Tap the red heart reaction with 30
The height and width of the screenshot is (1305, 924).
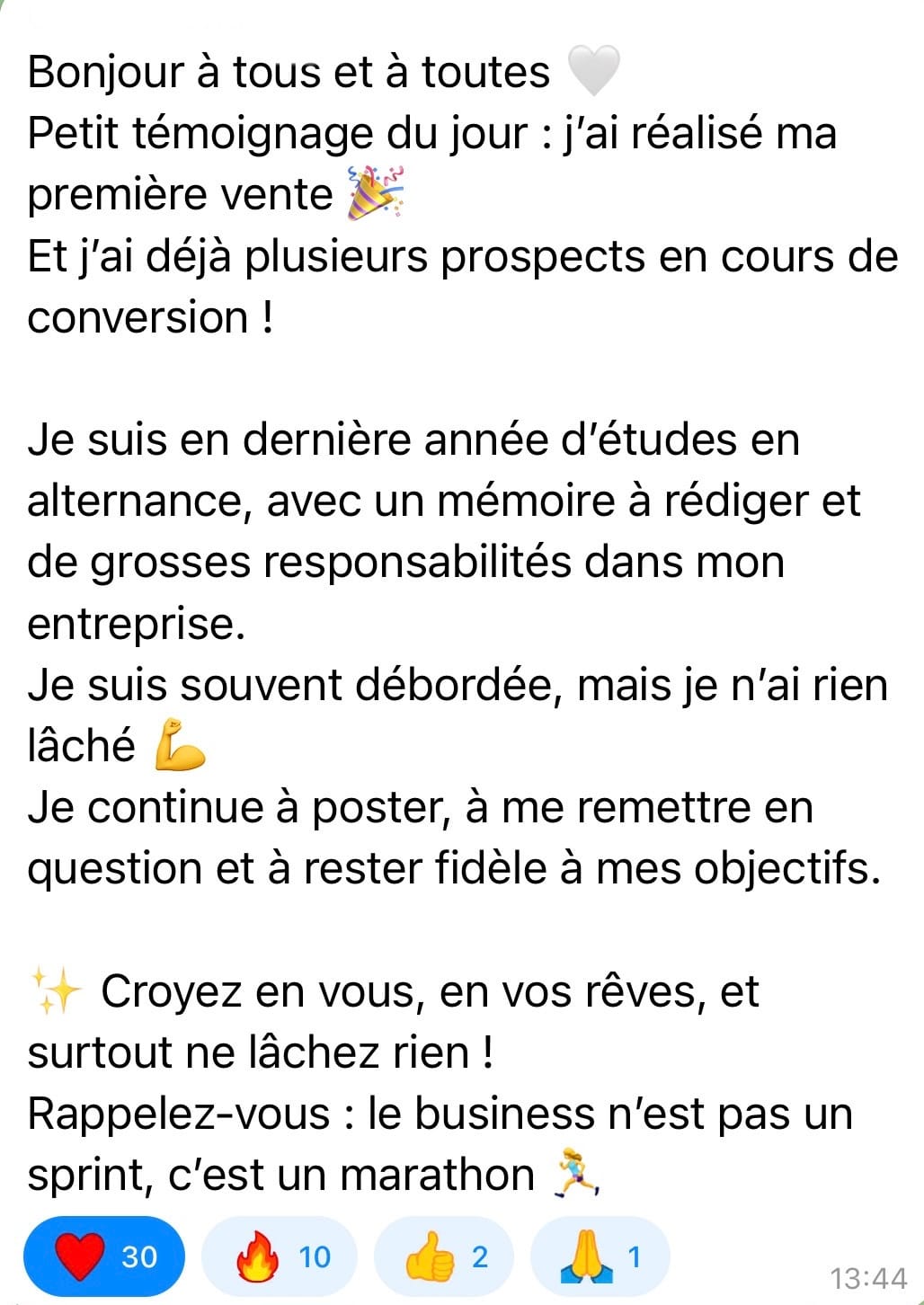coord(104,1256)
